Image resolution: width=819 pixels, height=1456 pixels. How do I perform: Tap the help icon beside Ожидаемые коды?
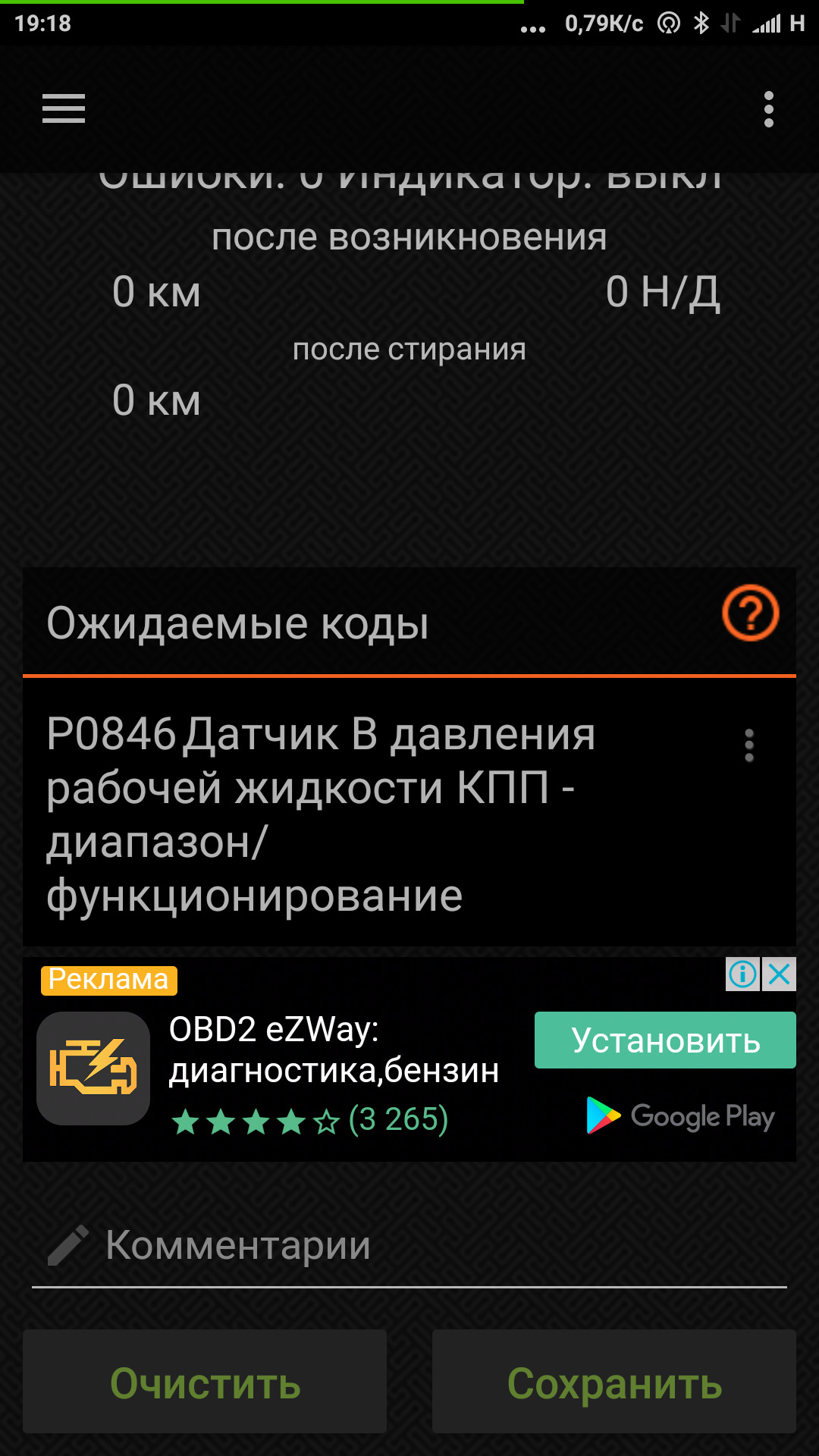point(750,613)
